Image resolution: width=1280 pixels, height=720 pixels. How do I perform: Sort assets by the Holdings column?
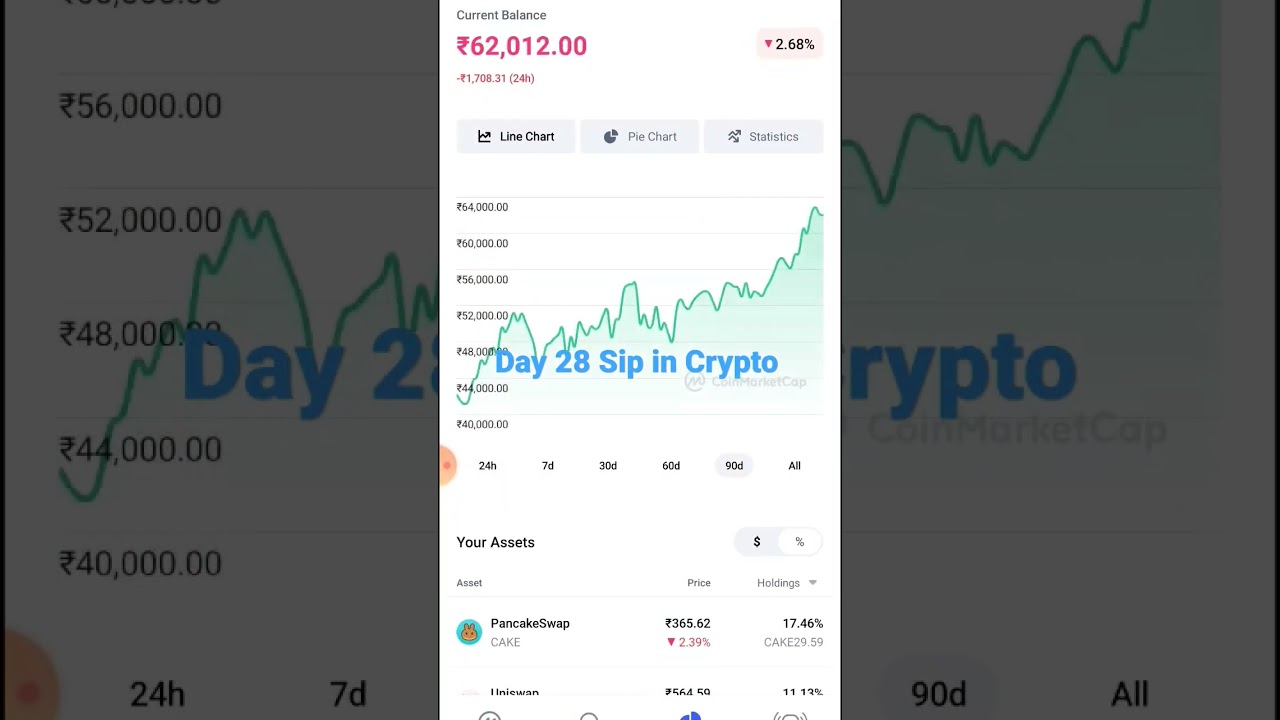tap(786, 583)
